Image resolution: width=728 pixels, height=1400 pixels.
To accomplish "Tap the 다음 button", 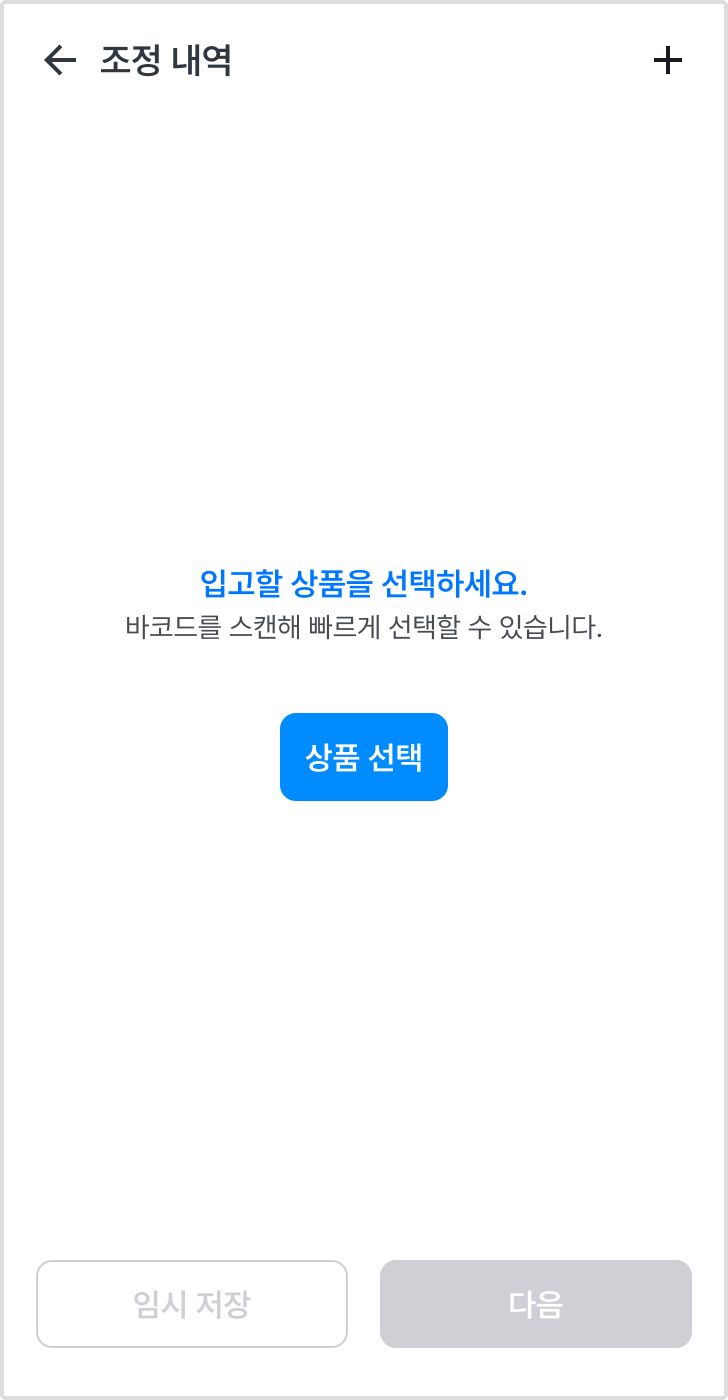I will click(x=536, y=1304).
